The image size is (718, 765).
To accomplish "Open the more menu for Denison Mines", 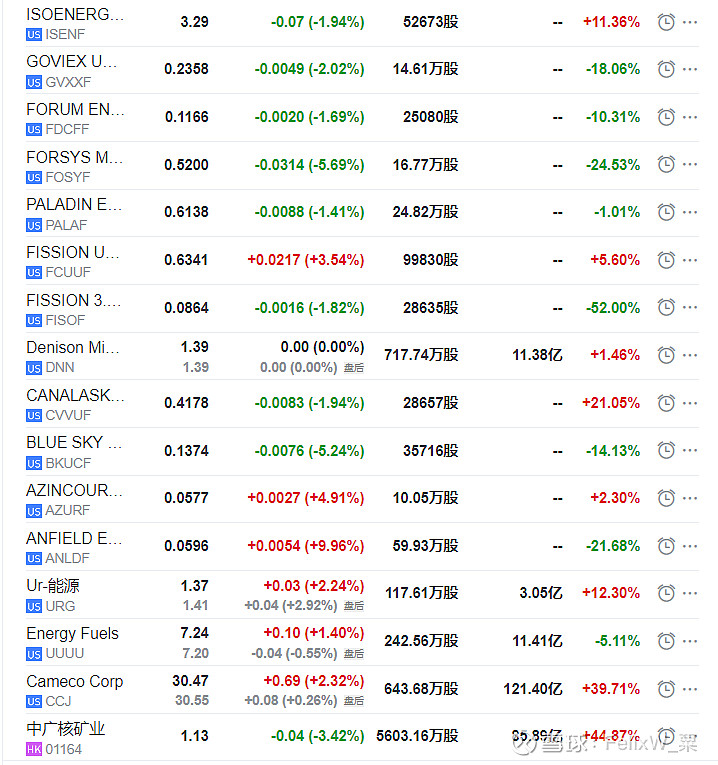I will coord(690,355).
